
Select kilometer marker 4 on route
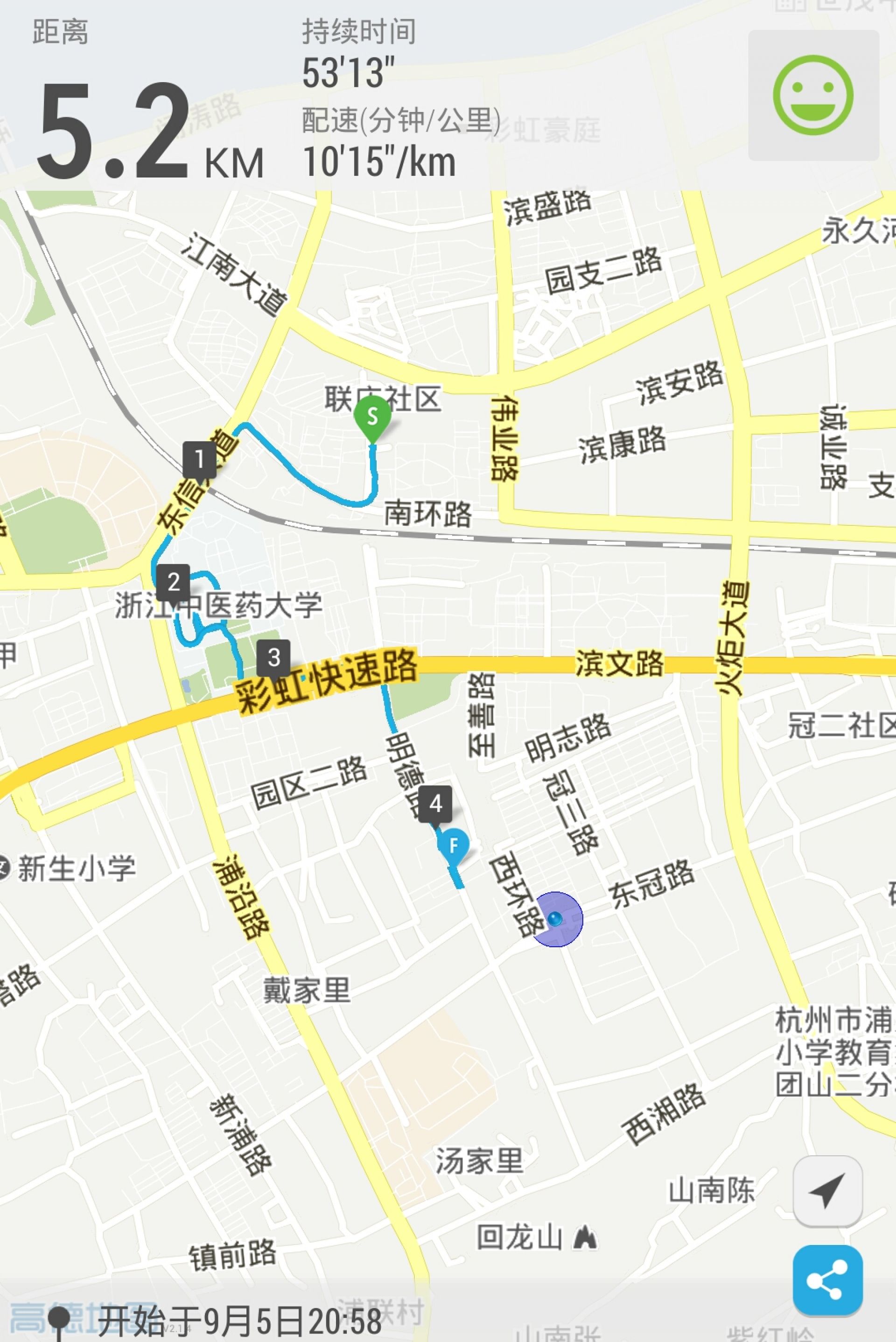[x=435, y=804]
